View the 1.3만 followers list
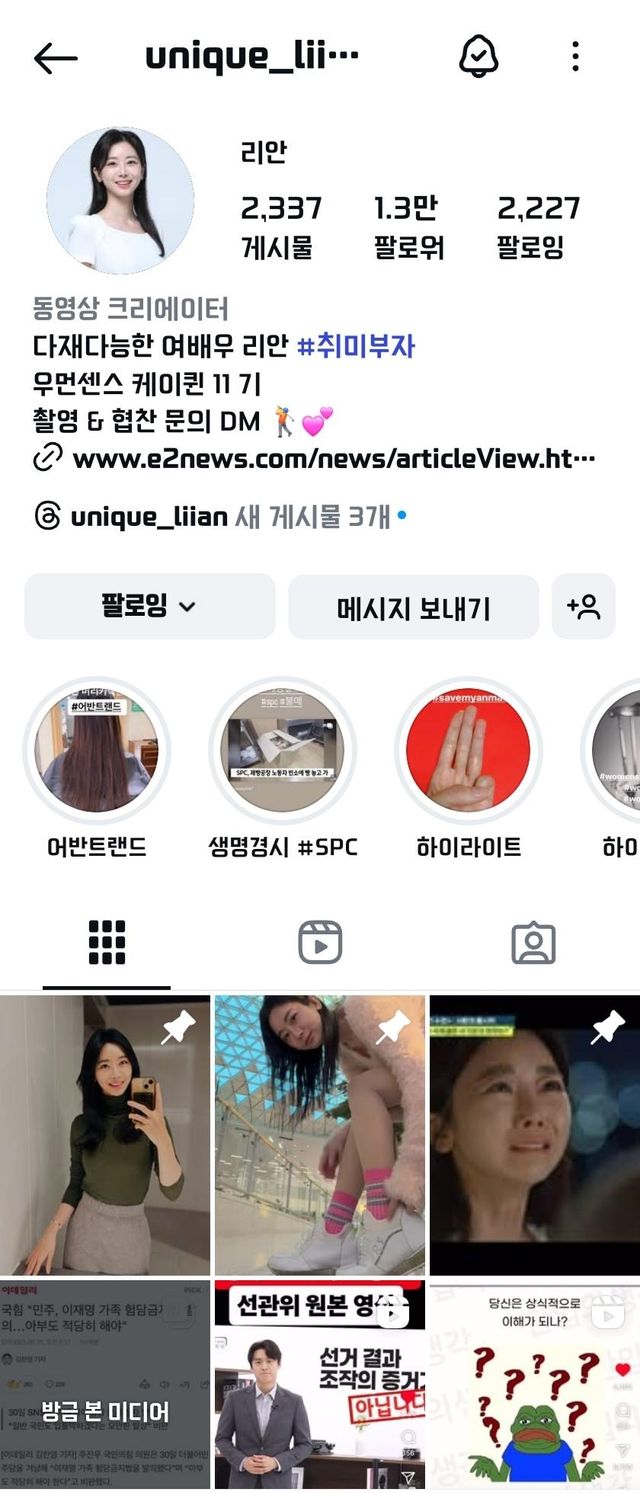 click(408, 227)
